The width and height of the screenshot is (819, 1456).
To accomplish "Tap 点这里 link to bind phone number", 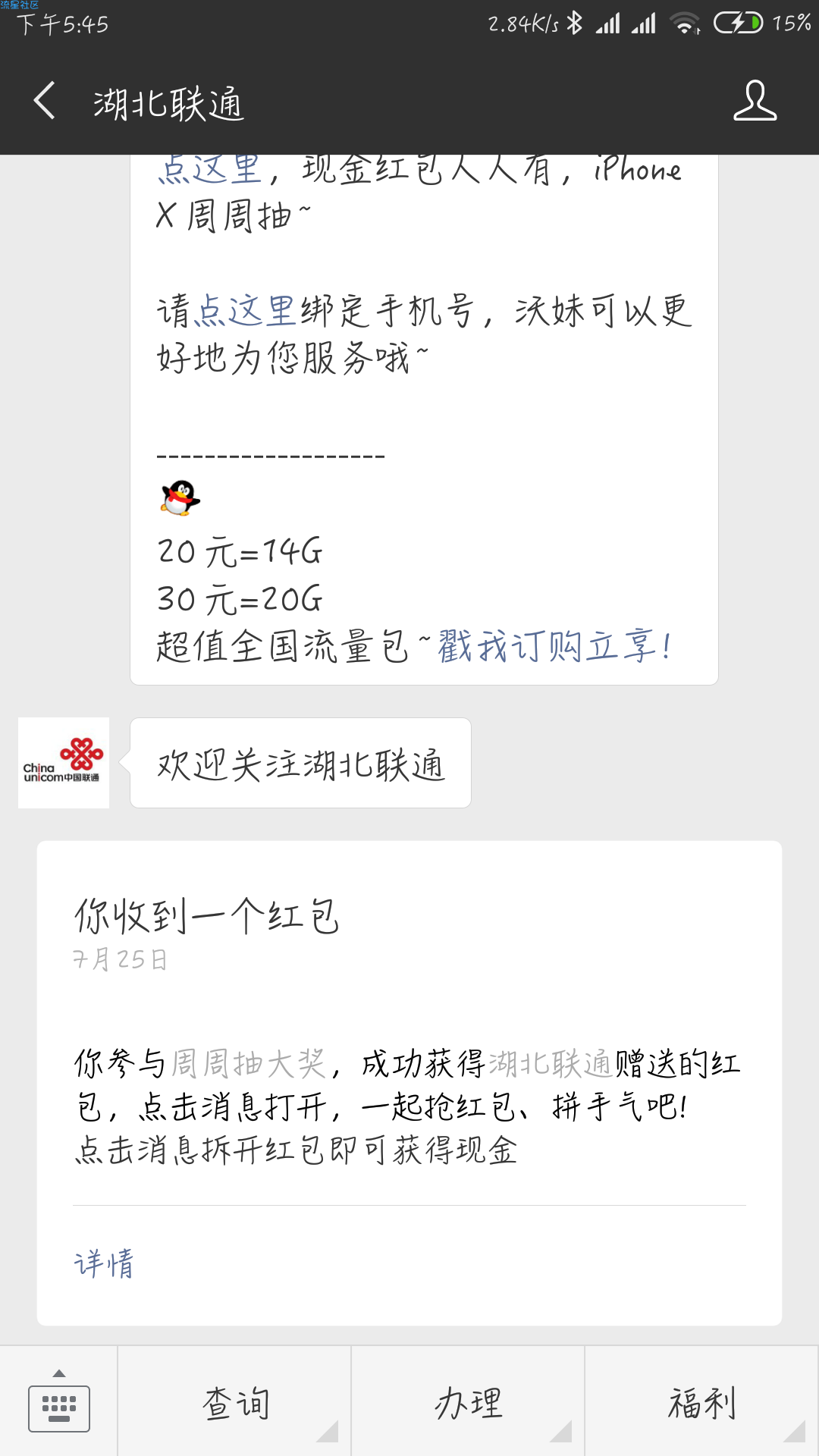I will pyautogui.click(x=246, y=311).
